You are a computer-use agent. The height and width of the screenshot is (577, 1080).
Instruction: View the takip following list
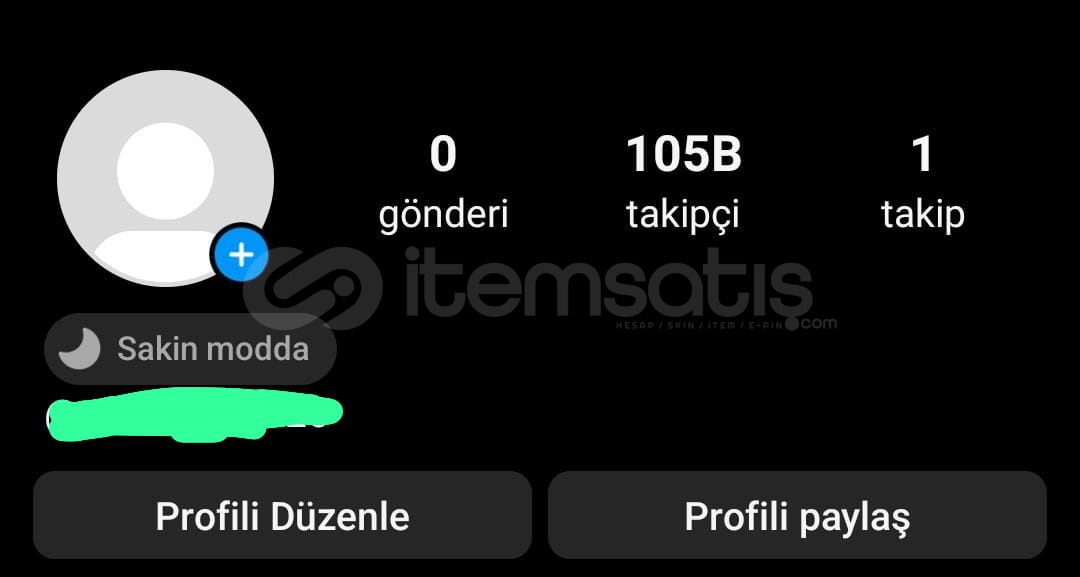922,183
